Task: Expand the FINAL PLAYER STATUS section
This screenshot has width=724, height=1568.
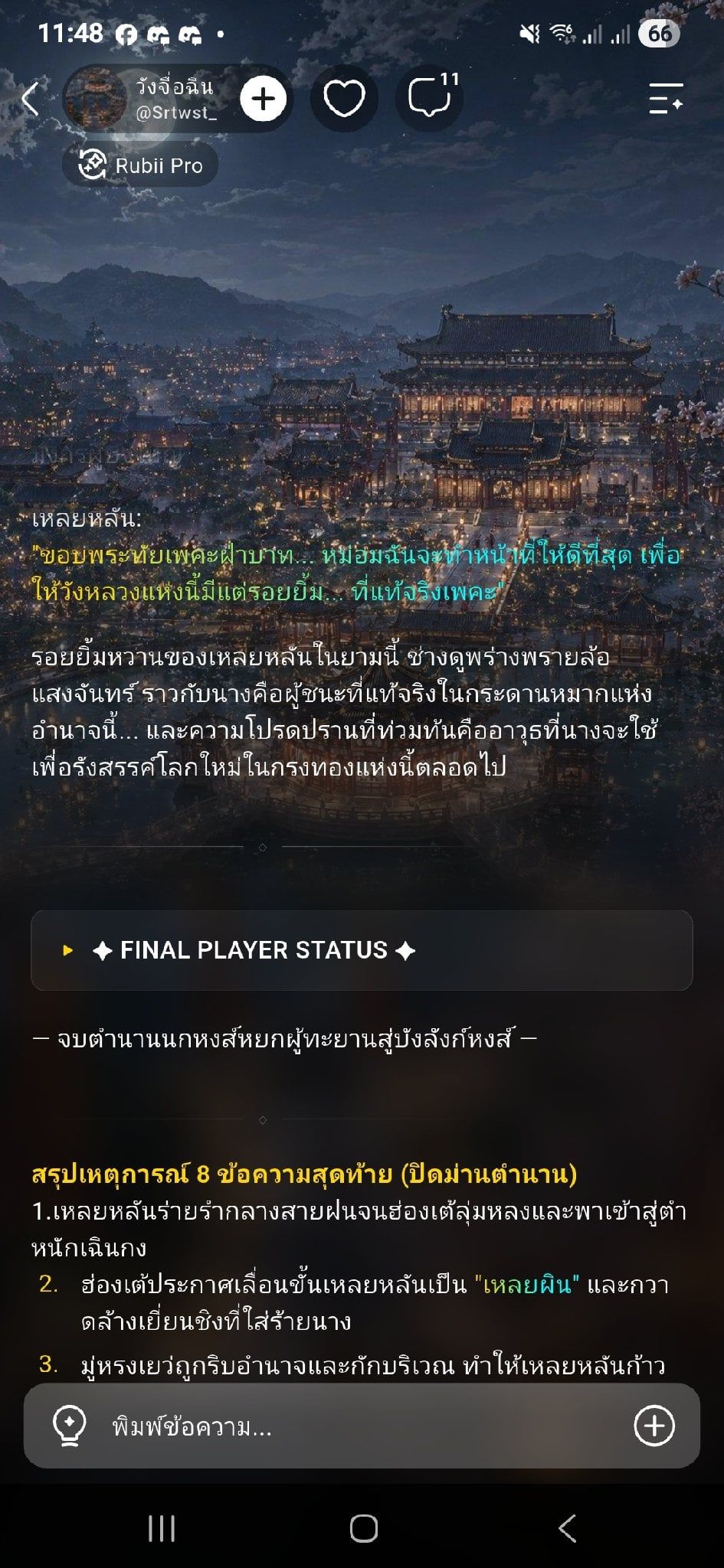Action: tap(362, 950)
